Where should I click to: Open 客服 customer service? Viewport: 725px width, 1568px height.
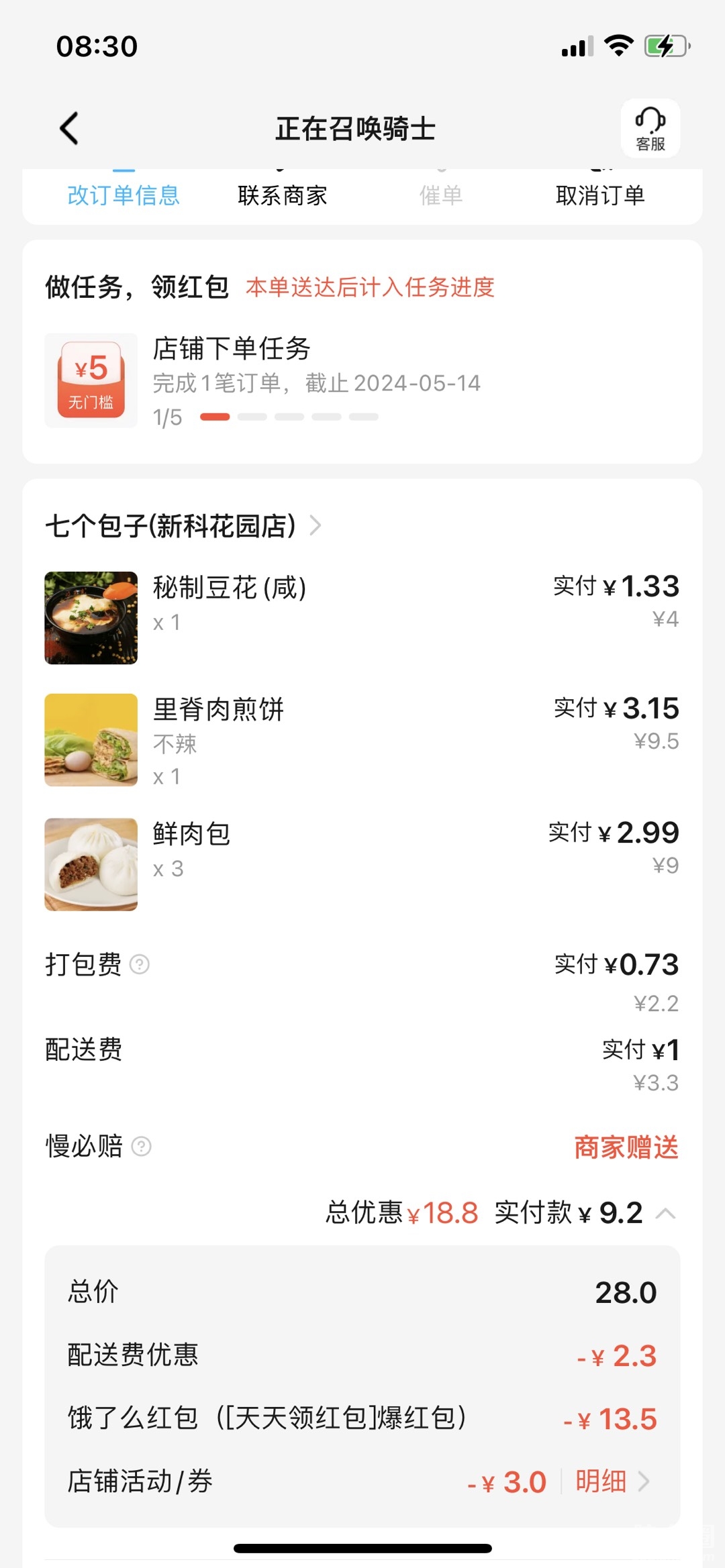point(650,128)
